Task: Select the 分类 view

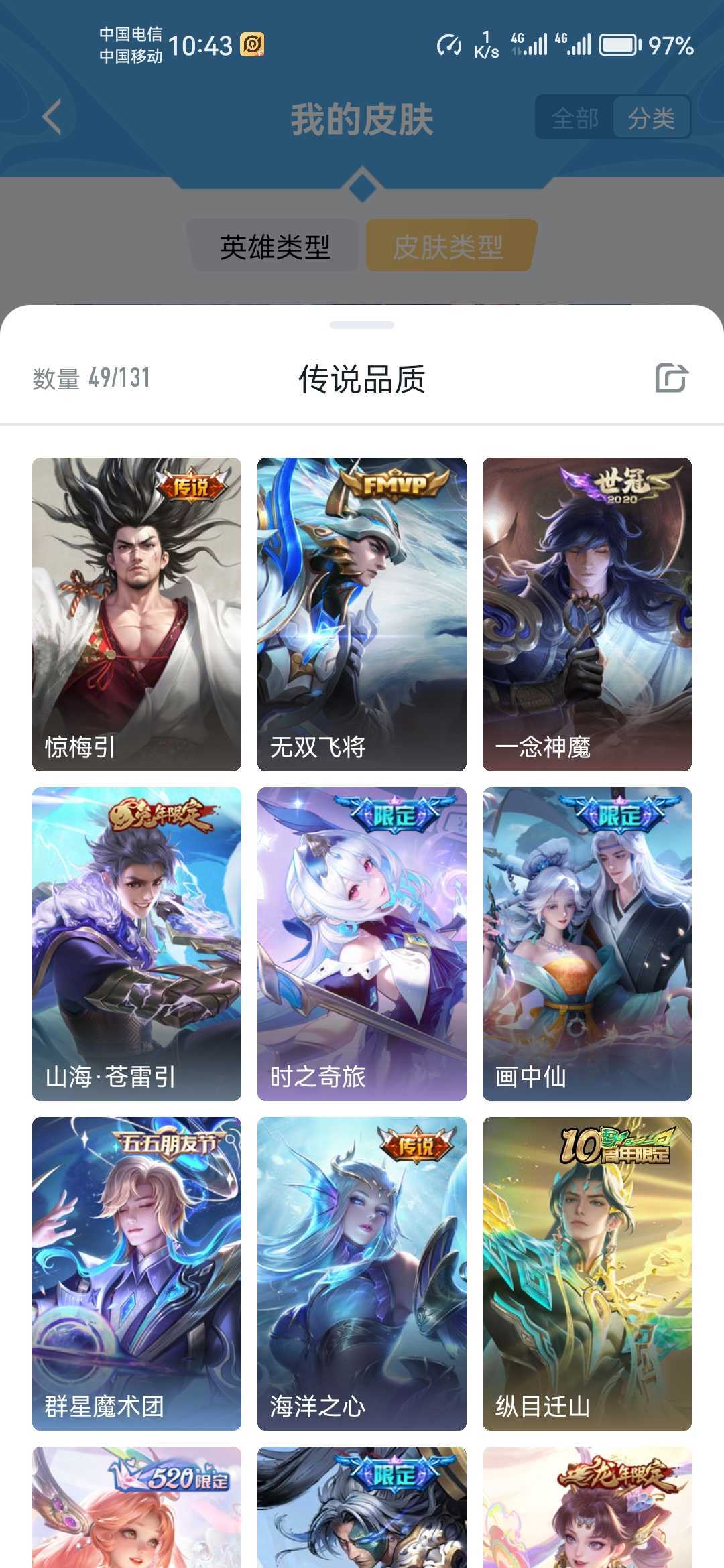Action: point(651,119)
